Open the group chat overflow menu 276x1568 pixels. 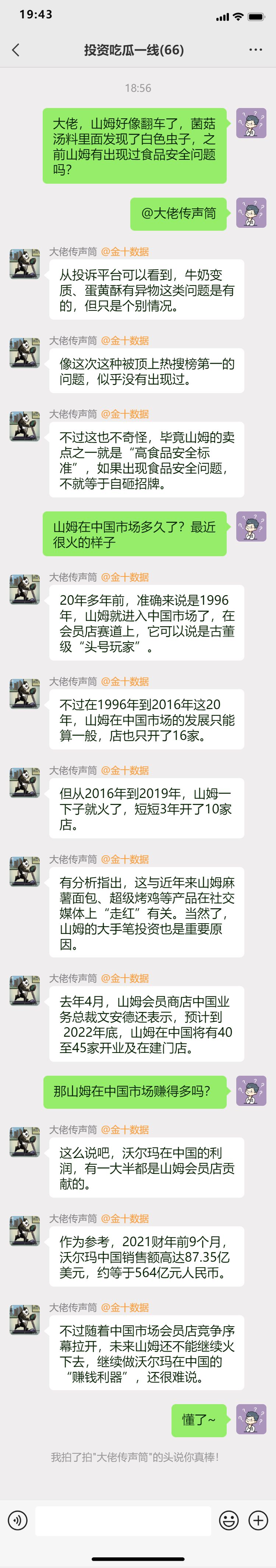(x=255, y=50)
